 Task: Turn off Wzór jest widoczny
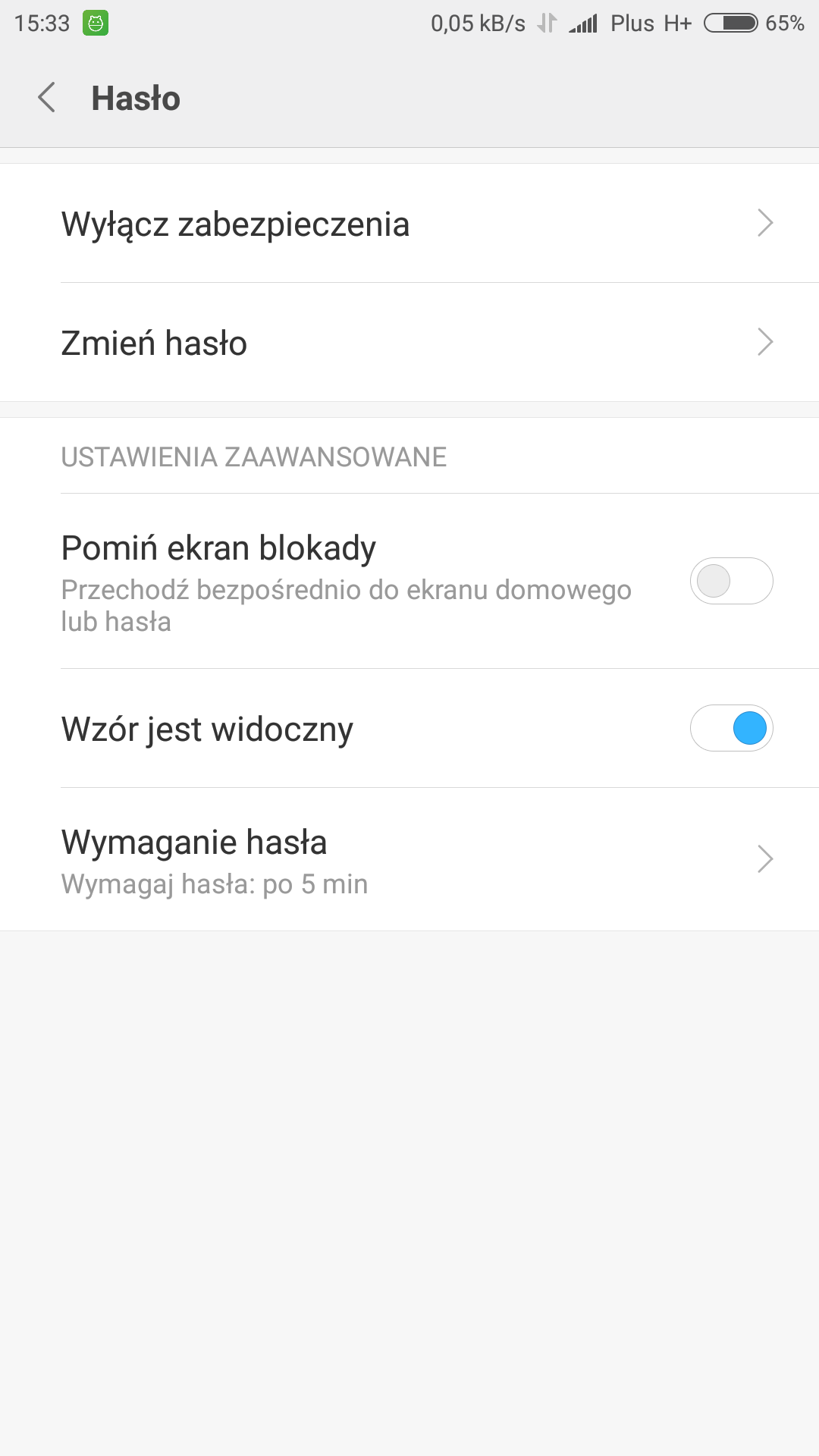pos(730,729)
